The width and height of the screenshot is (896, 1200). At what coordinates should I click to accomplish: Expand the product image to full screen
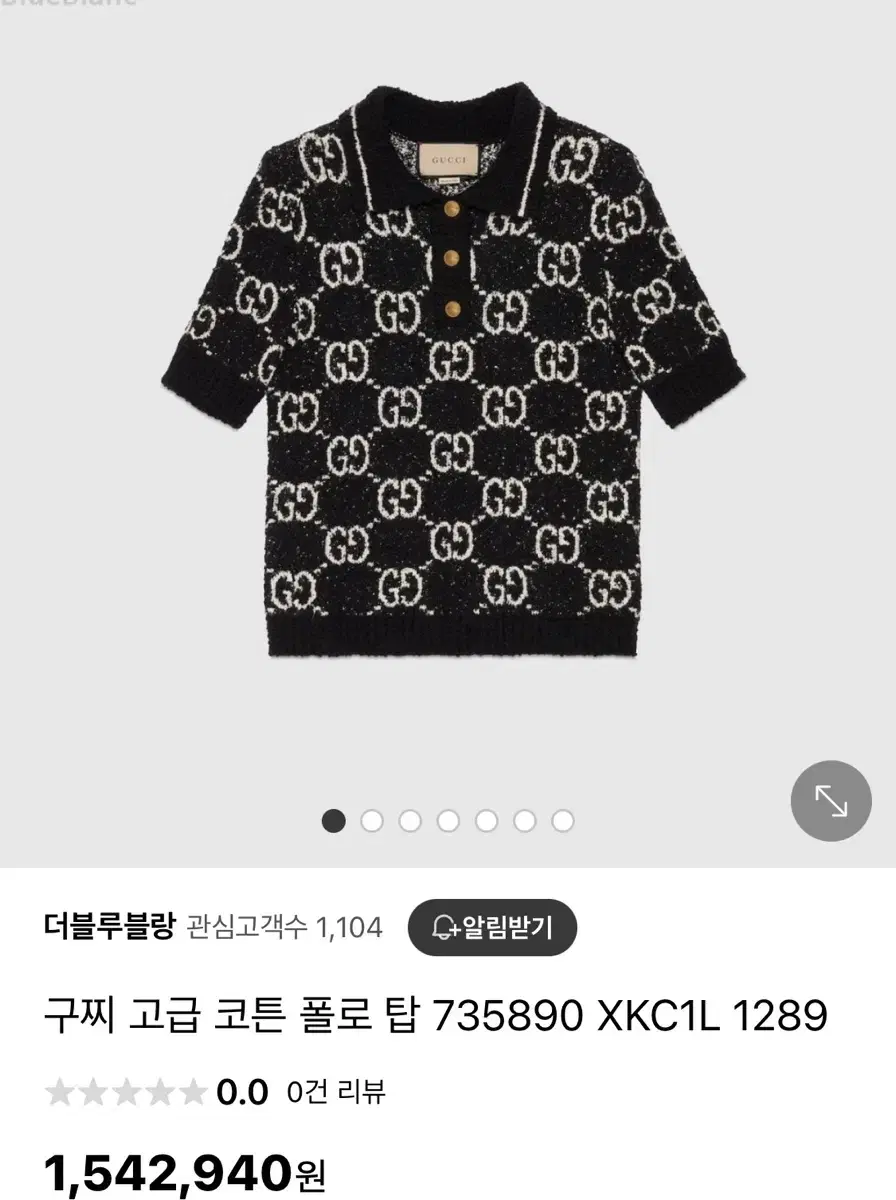coord(831,800)
